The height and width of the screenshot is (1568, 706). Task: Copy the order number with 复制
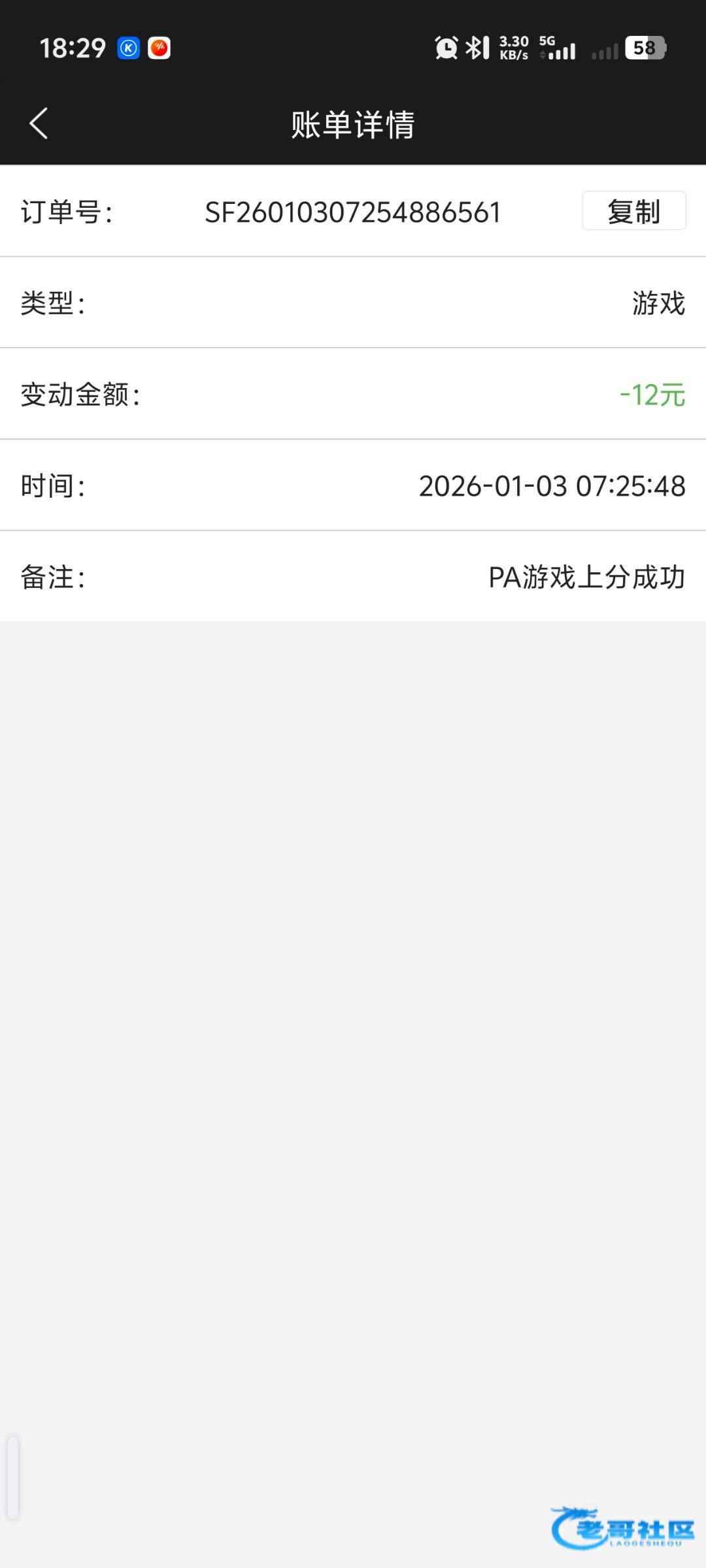[x=633, y=211]
